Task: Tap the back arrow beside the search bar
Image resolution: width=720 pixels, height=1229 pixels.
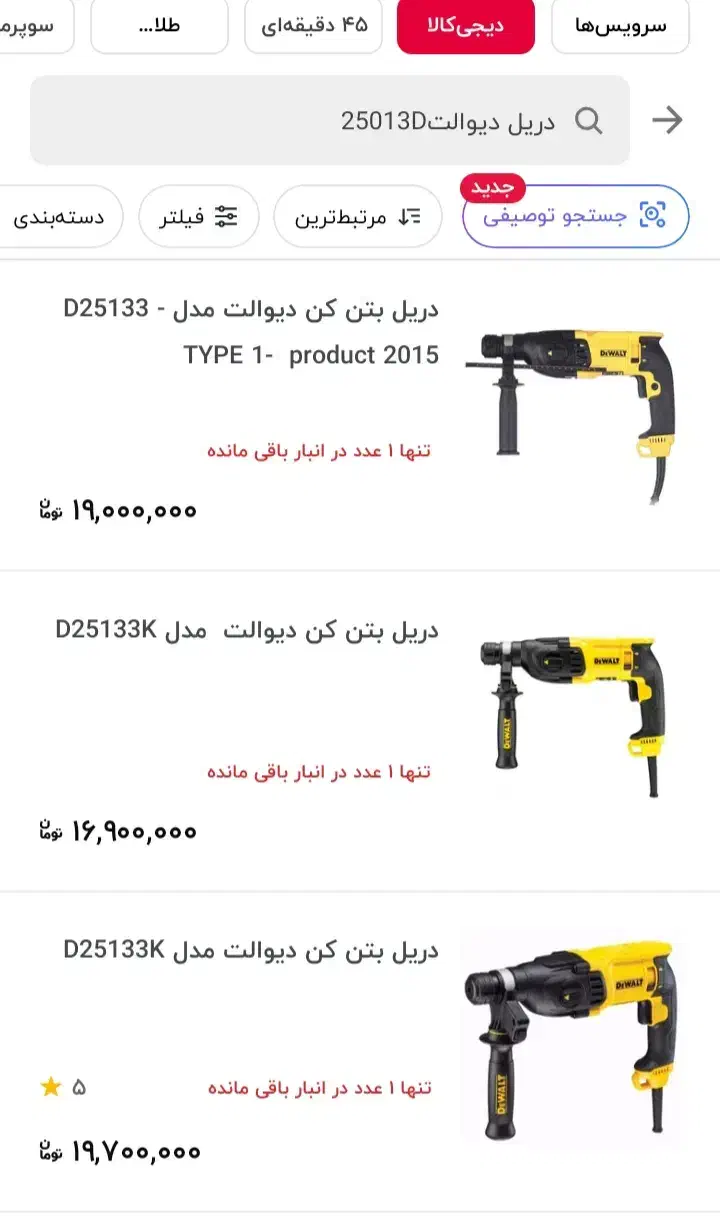Action: pos(666,121)
